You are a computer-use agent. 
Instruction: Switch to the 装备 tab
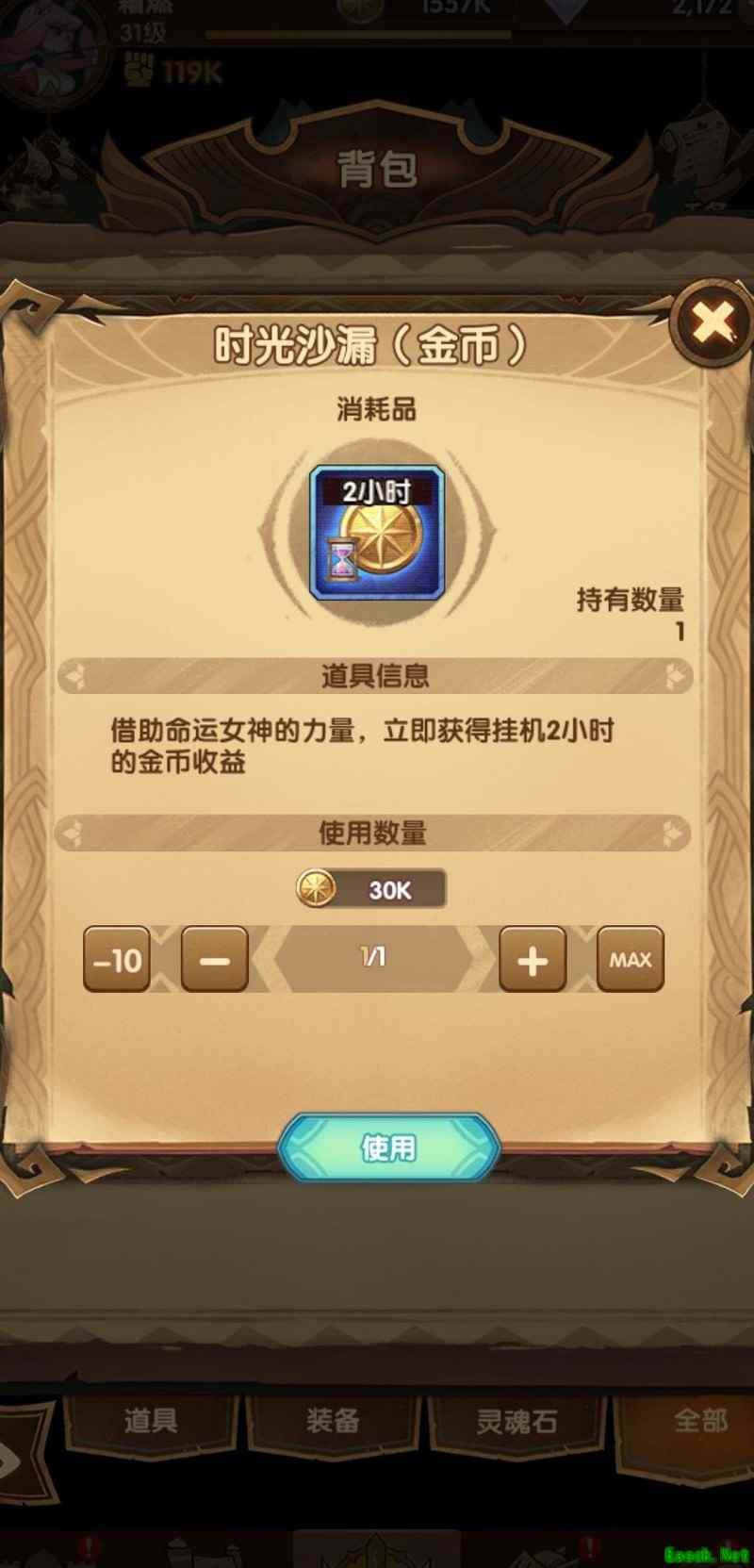(x=333, y=1420)
